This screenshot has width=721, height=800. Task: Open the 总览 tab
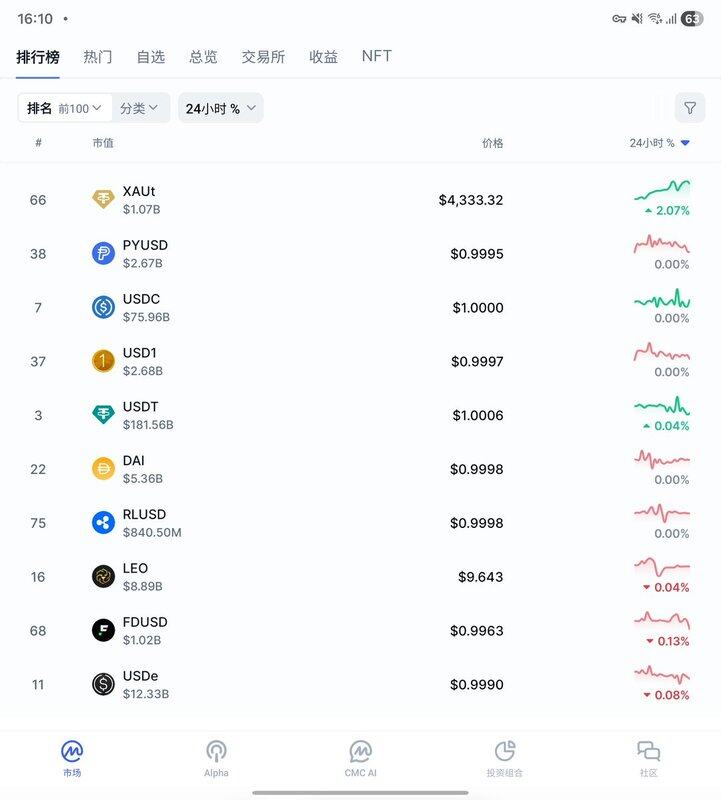pyautogui.click(x=203, y=57)
